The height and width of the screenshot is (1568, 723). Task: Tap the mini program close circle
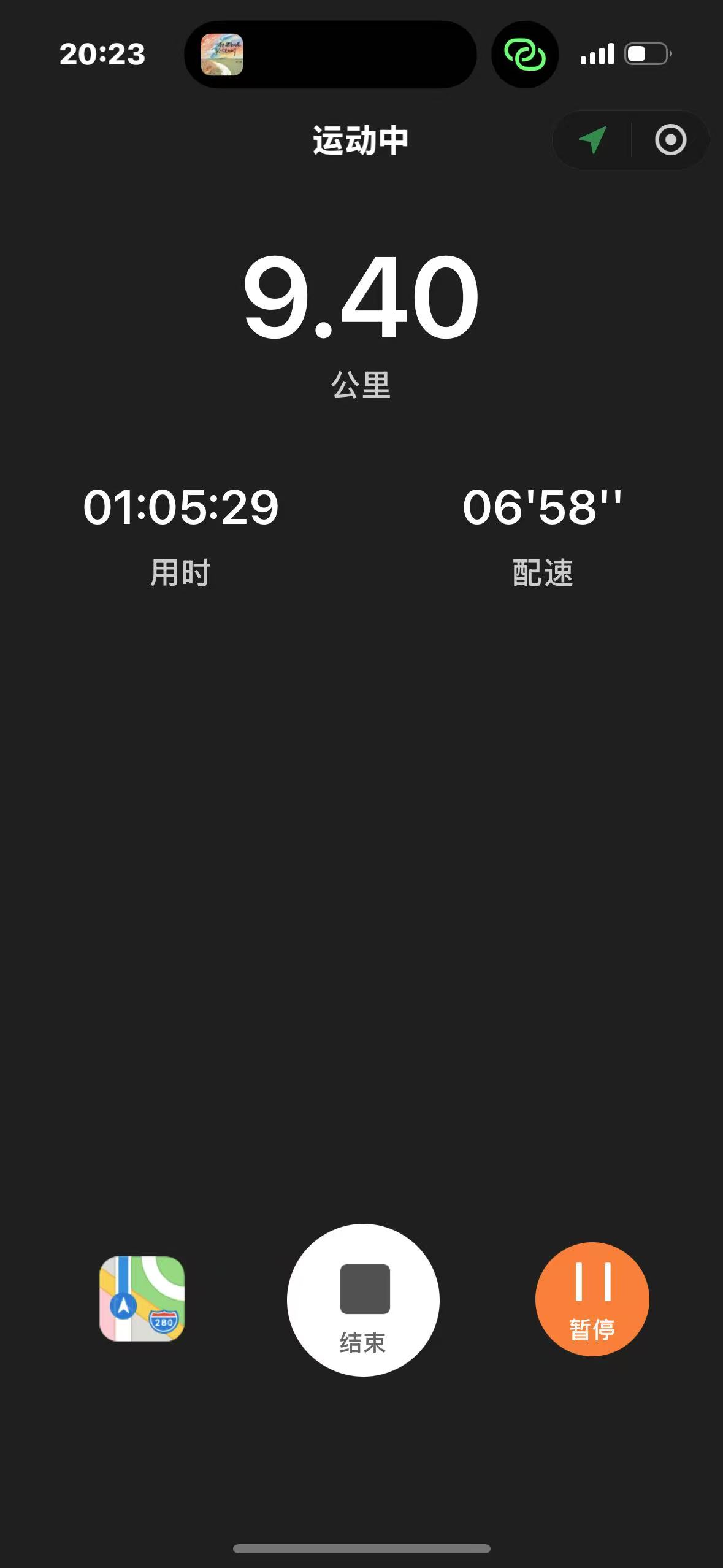point(670,140)
